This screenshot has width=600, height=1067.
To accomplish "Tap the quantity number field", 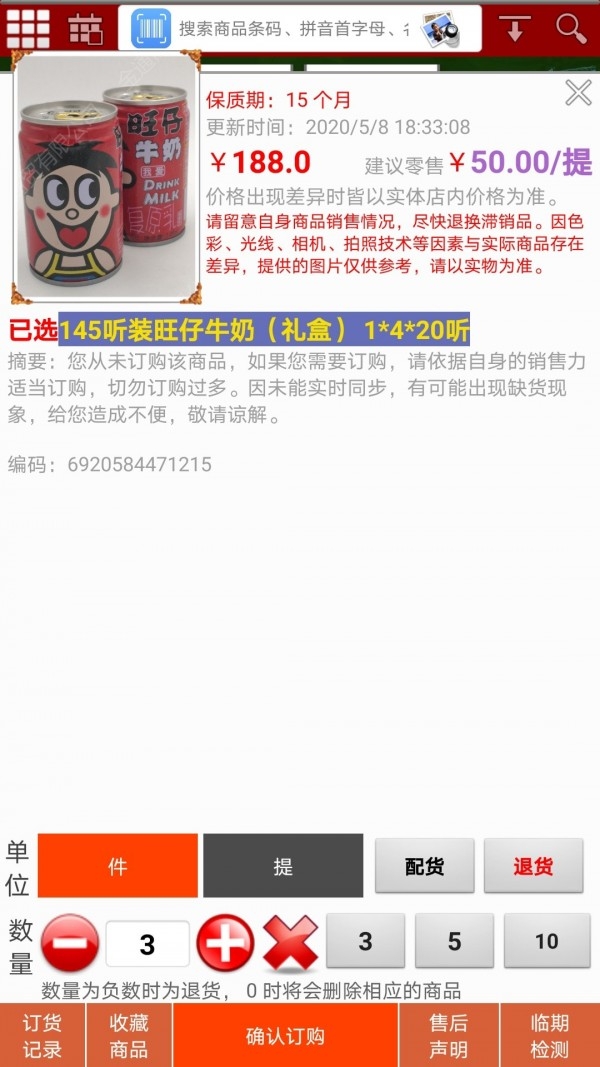I will point(147,944).
